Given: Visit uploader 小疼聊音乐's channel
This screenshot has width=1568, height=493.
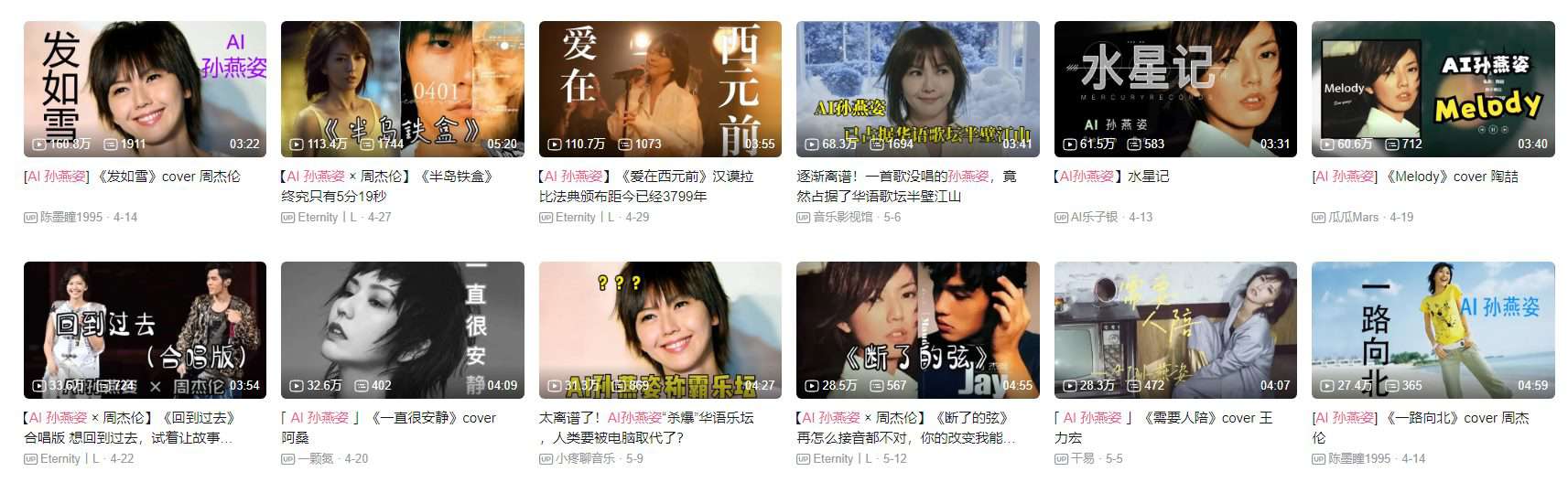Looking at the screenshot, I should (585, 459).
